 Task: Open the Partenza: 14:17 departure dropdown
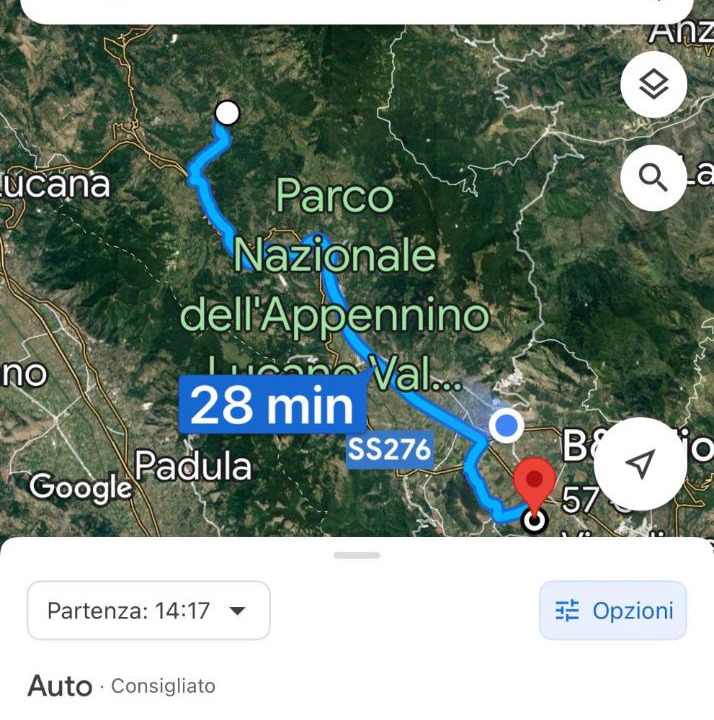pos(148,610)
